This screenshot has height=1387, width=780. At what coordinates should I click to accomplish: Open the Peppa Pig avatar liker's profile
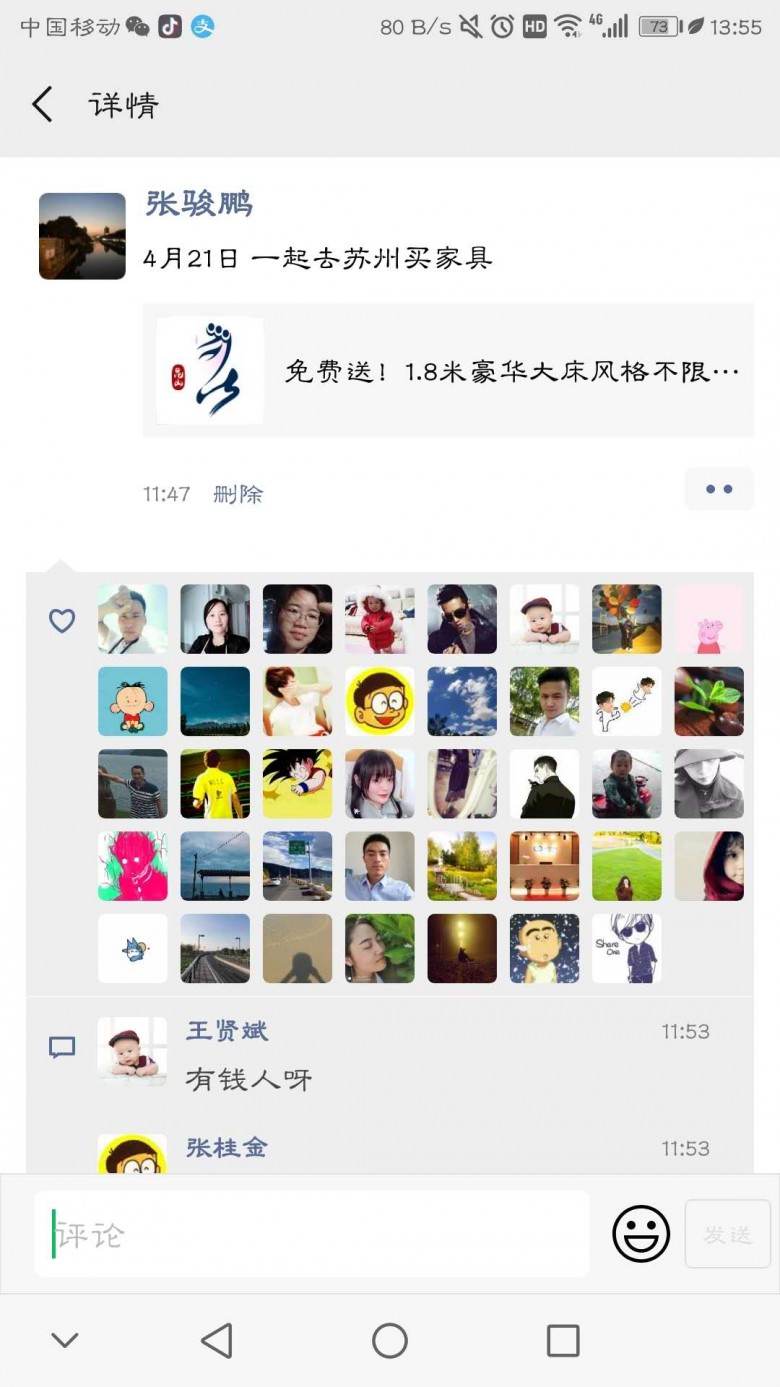(x=709, y=619)
